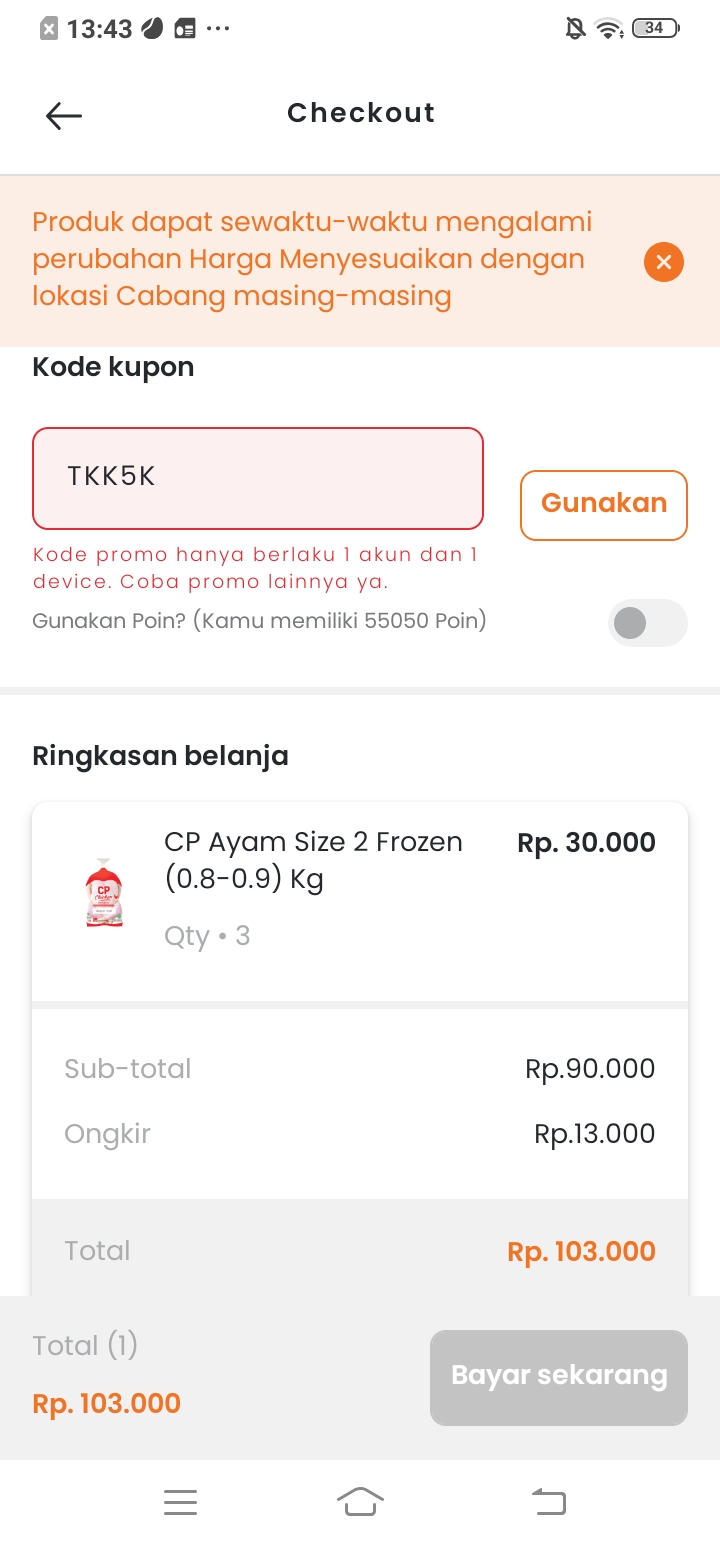Viewport: 720px width, 1544px height.
Task: Tap the home navigation icon
Action: click(360, 1501)
